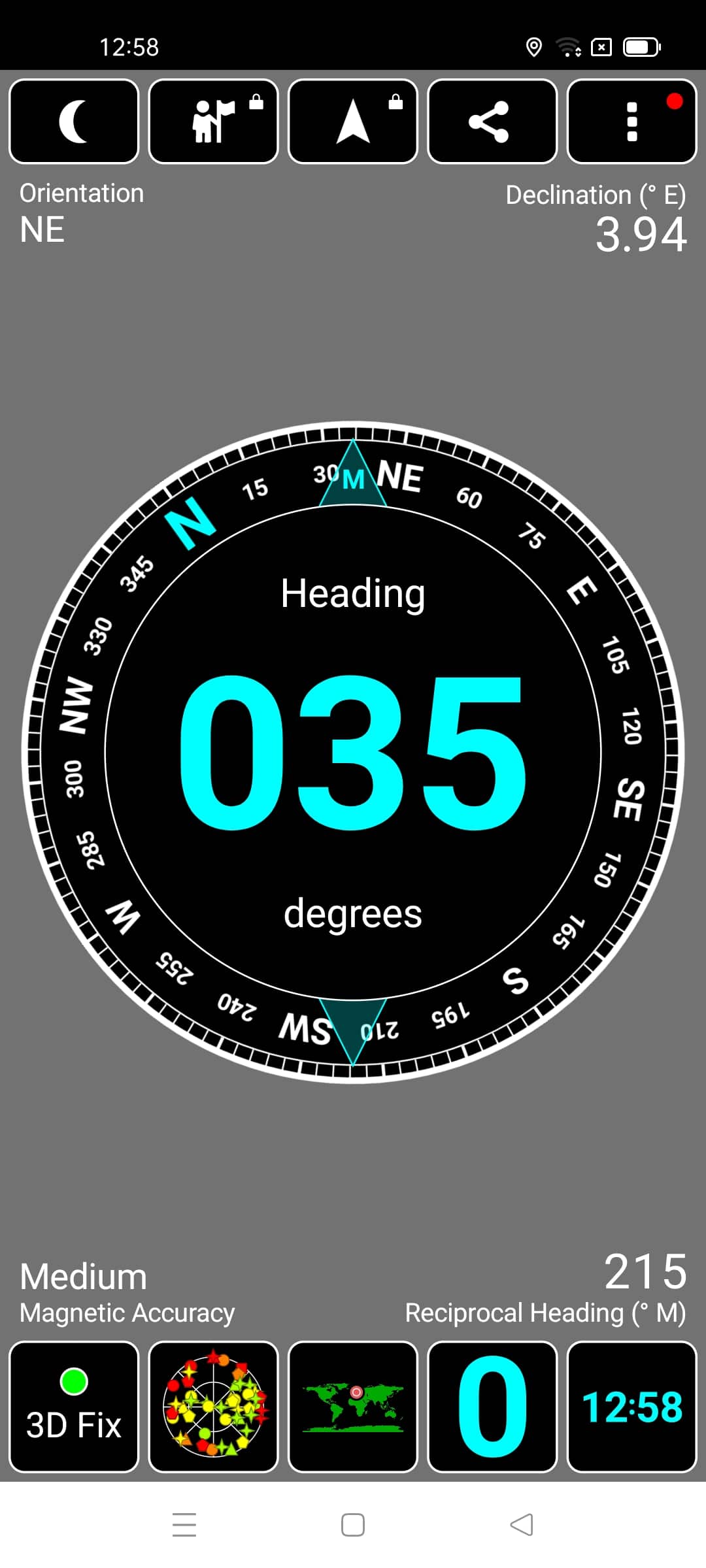Screen dimensions: 706x1568
Task: Go to the home screen
Action: tap(353, 1525)
